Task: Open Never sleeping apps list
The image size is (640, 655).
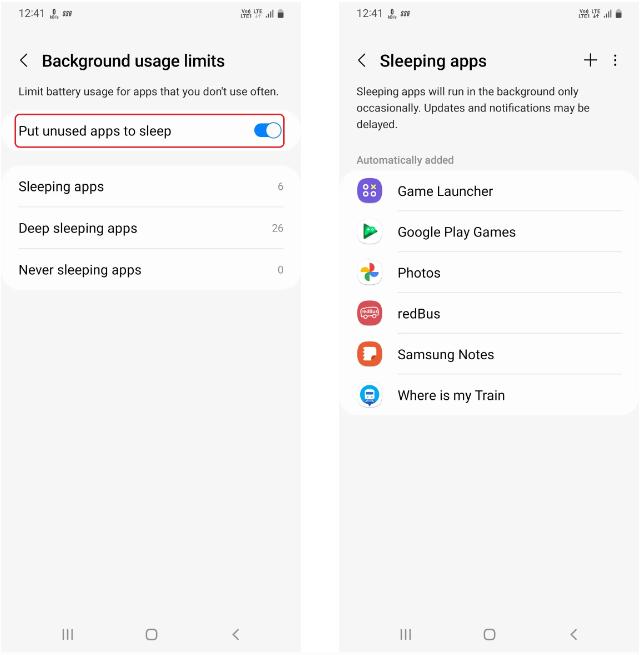Action: [150, 270]
